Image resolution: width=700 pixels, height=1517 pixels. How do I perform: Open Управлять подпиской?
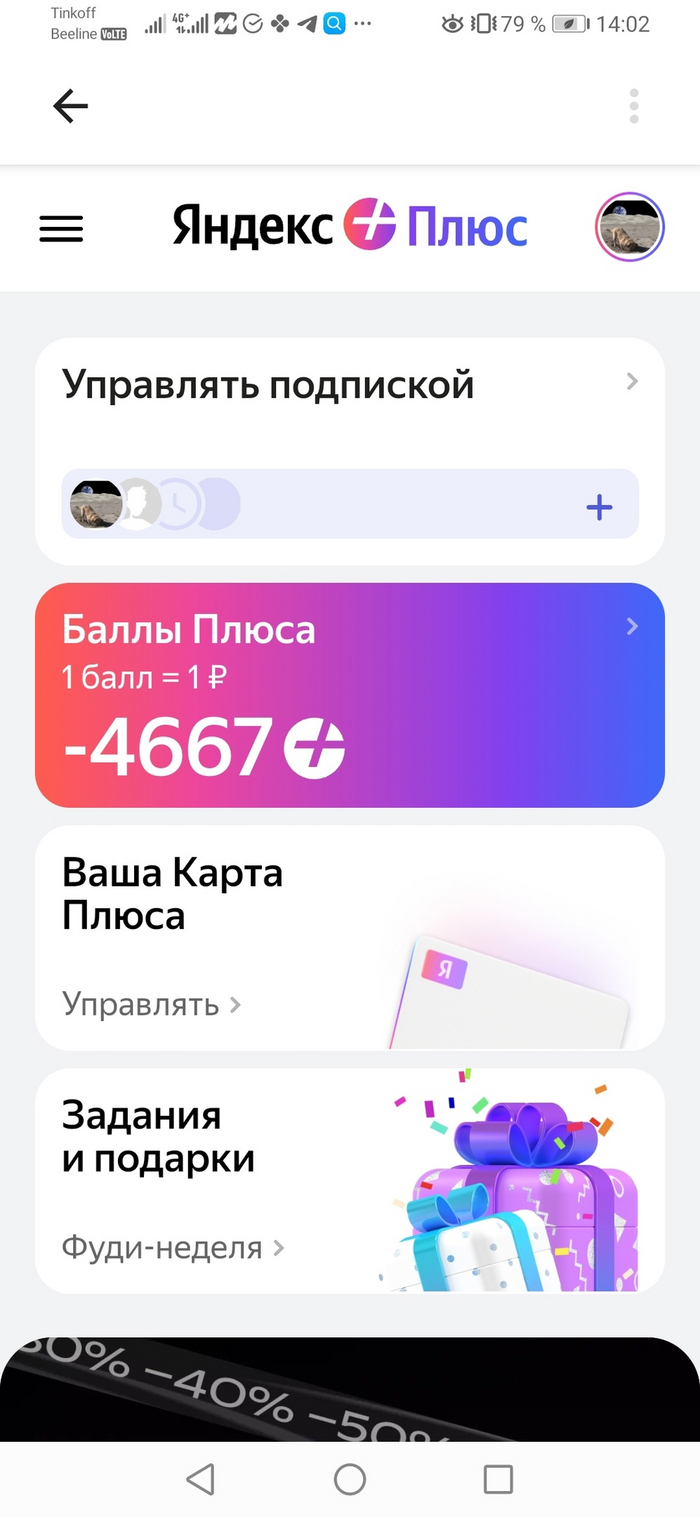[350, 384]
